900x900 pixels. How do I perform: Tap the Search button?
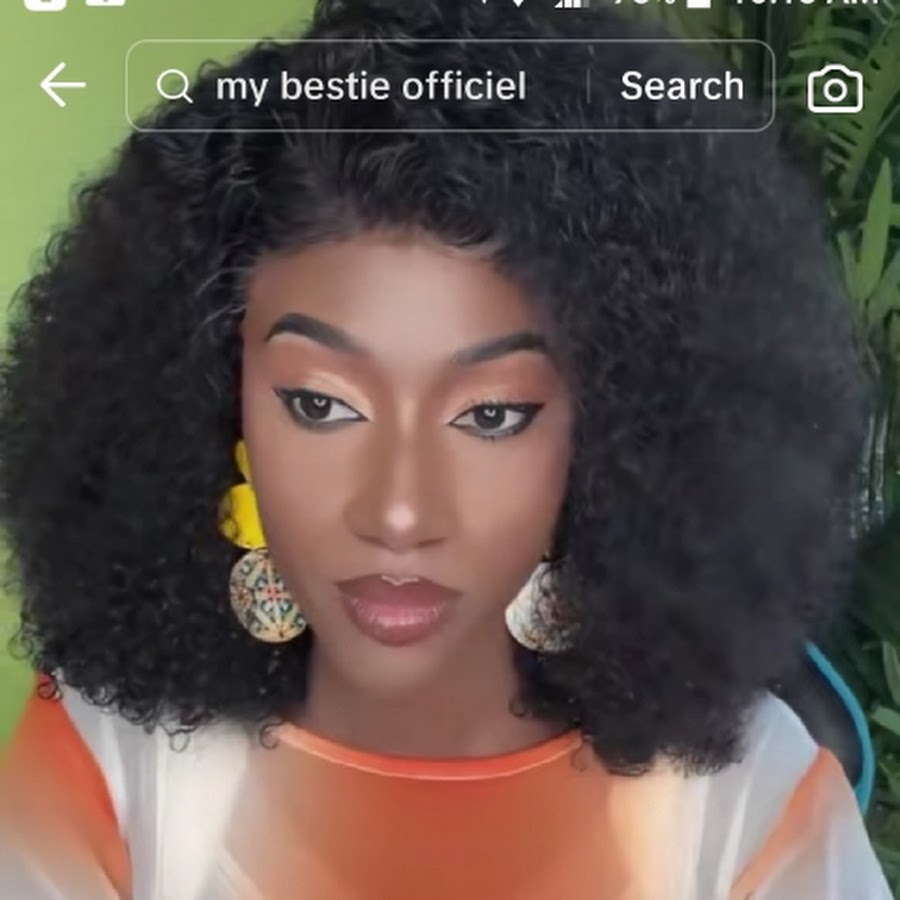point(682,87)
